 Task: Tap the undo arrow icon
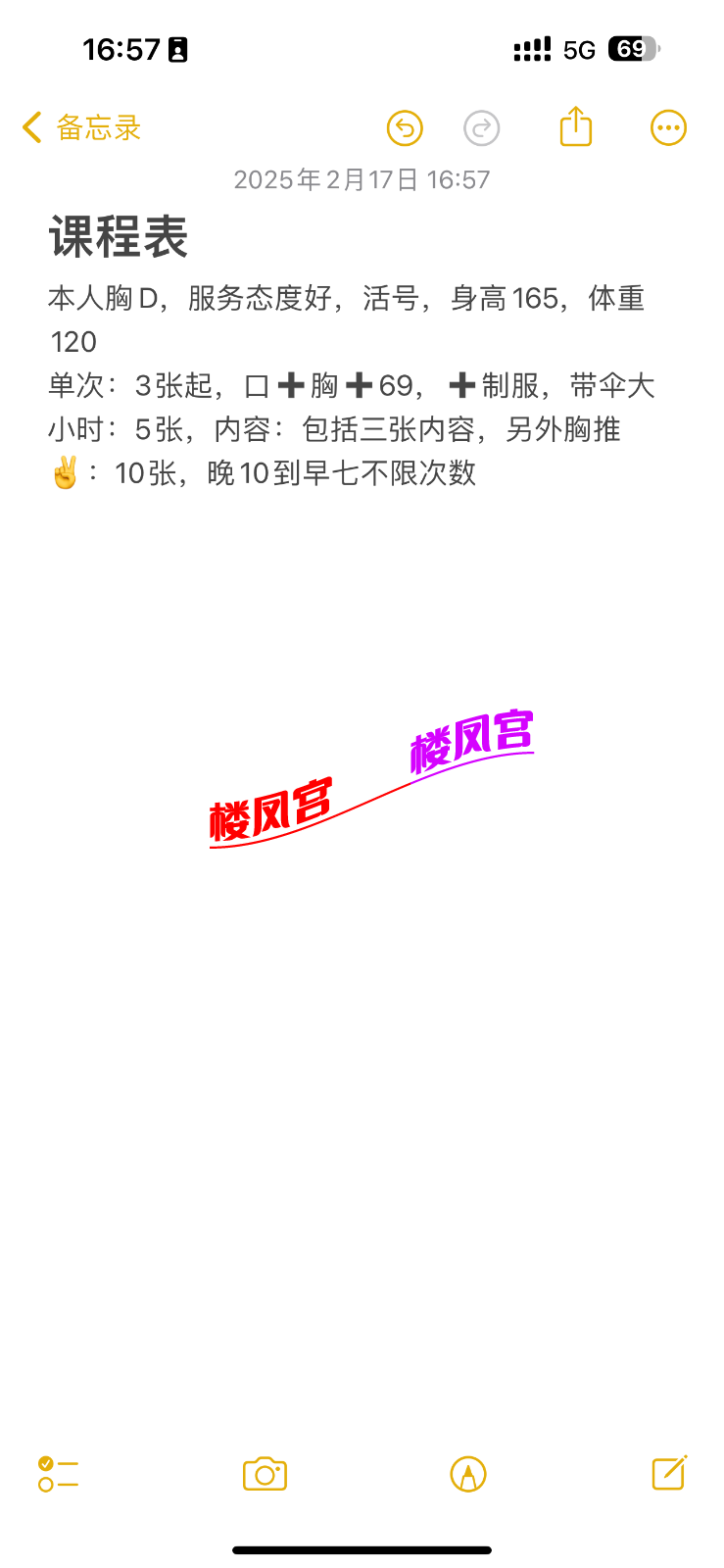pyautogui.click(x=405, y=127)
